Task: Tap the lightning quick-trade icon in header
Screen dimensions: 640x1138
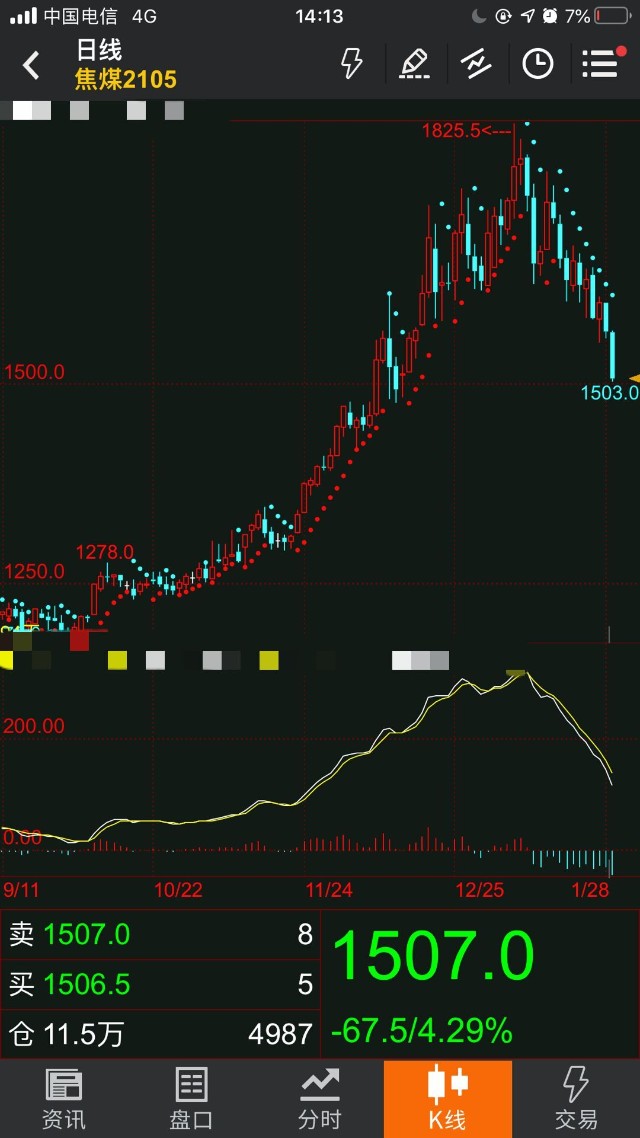Action: coord(352,64)
